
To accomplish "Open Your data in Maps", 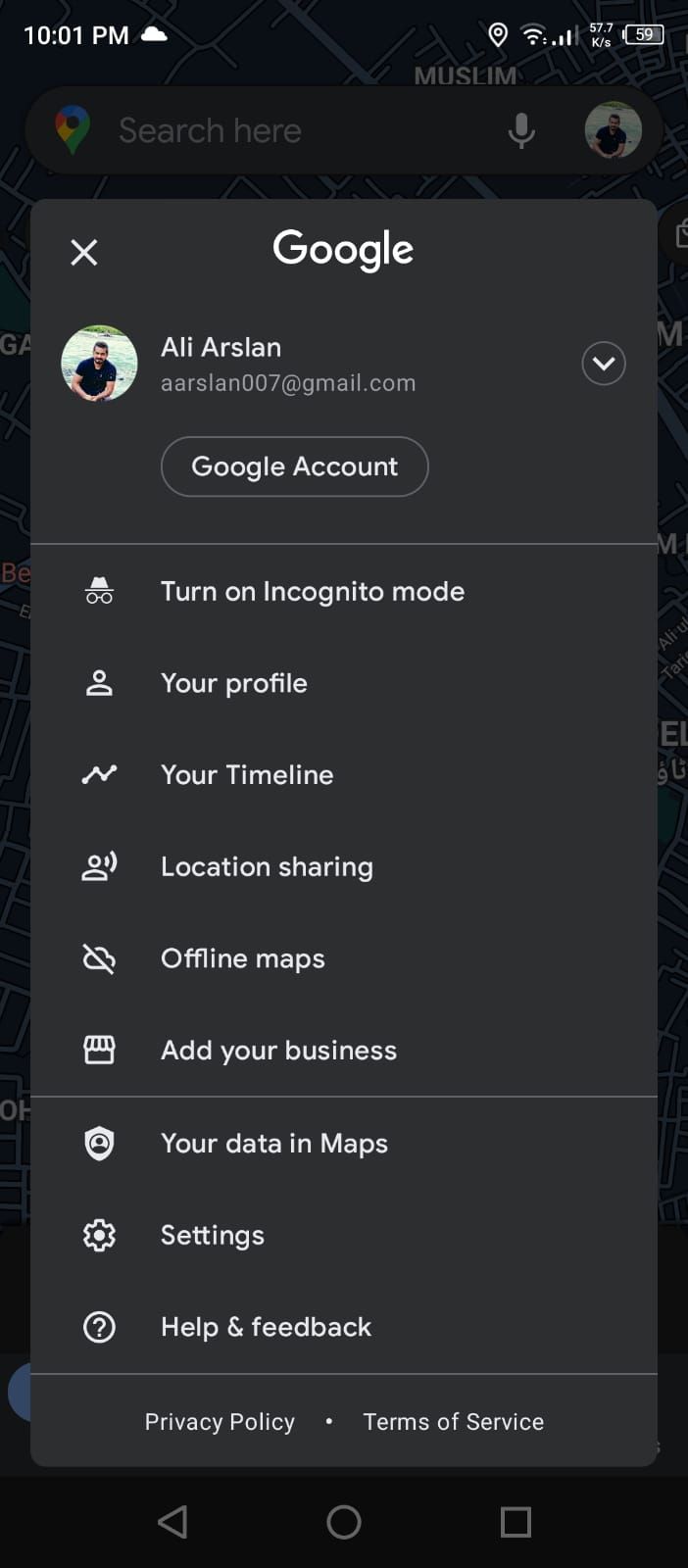I will pos(273,1144).
